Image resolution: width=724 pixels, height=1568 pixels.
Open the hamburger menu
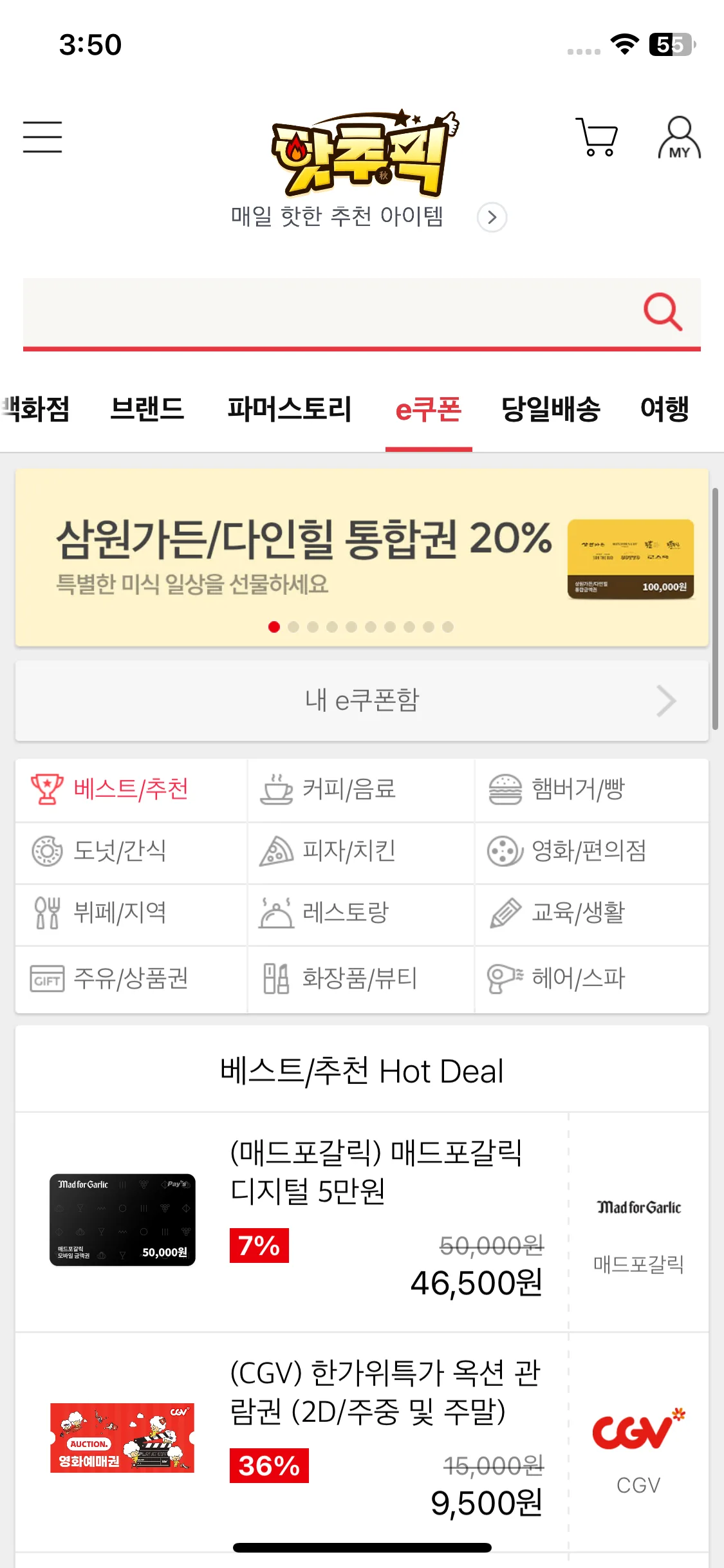[42, 136]
